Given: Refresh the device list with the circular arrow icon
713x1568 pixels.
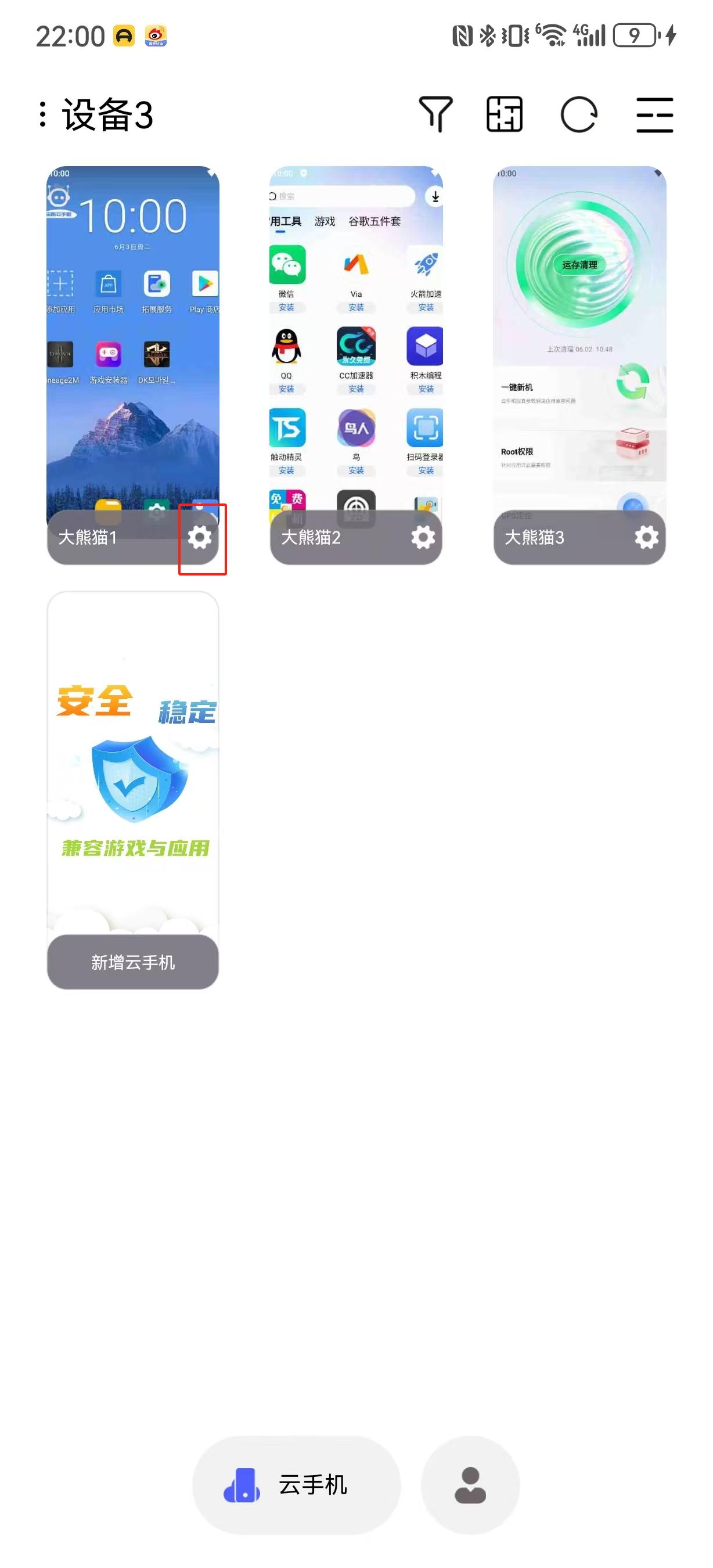Looking at the screenshot, I should (x=578, y=115).
